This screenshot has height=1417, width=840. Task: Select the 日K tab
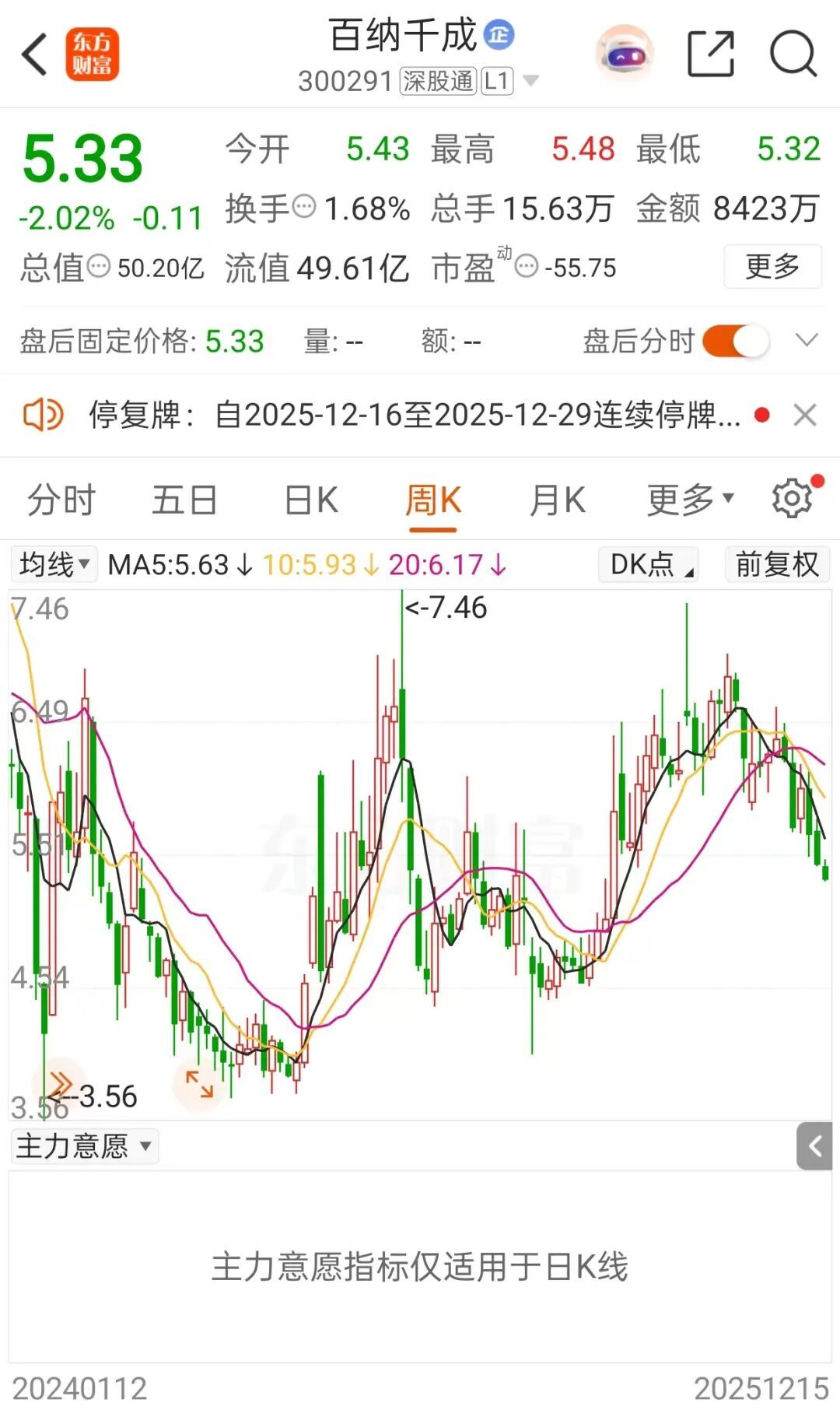311,500
